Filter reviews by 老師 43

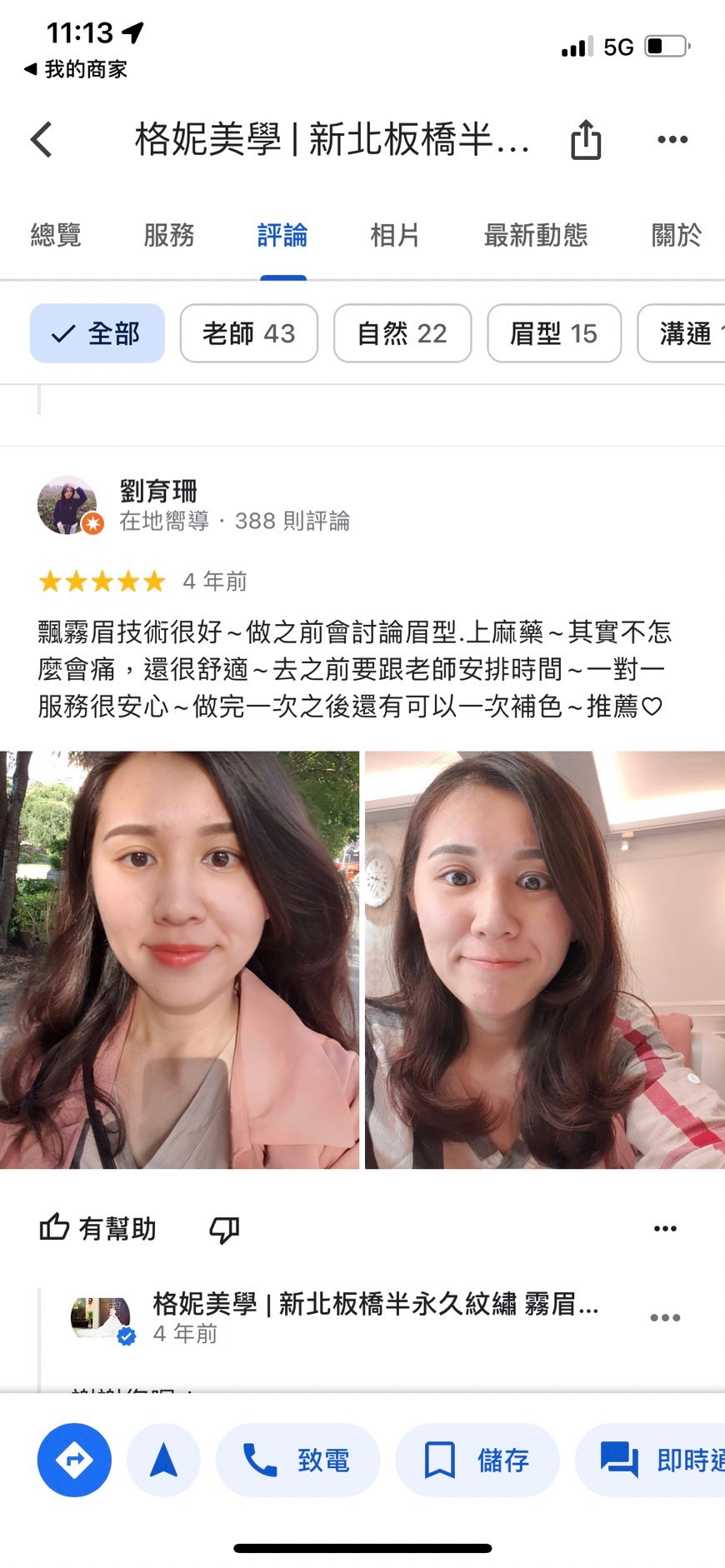[x=248, y=333]
